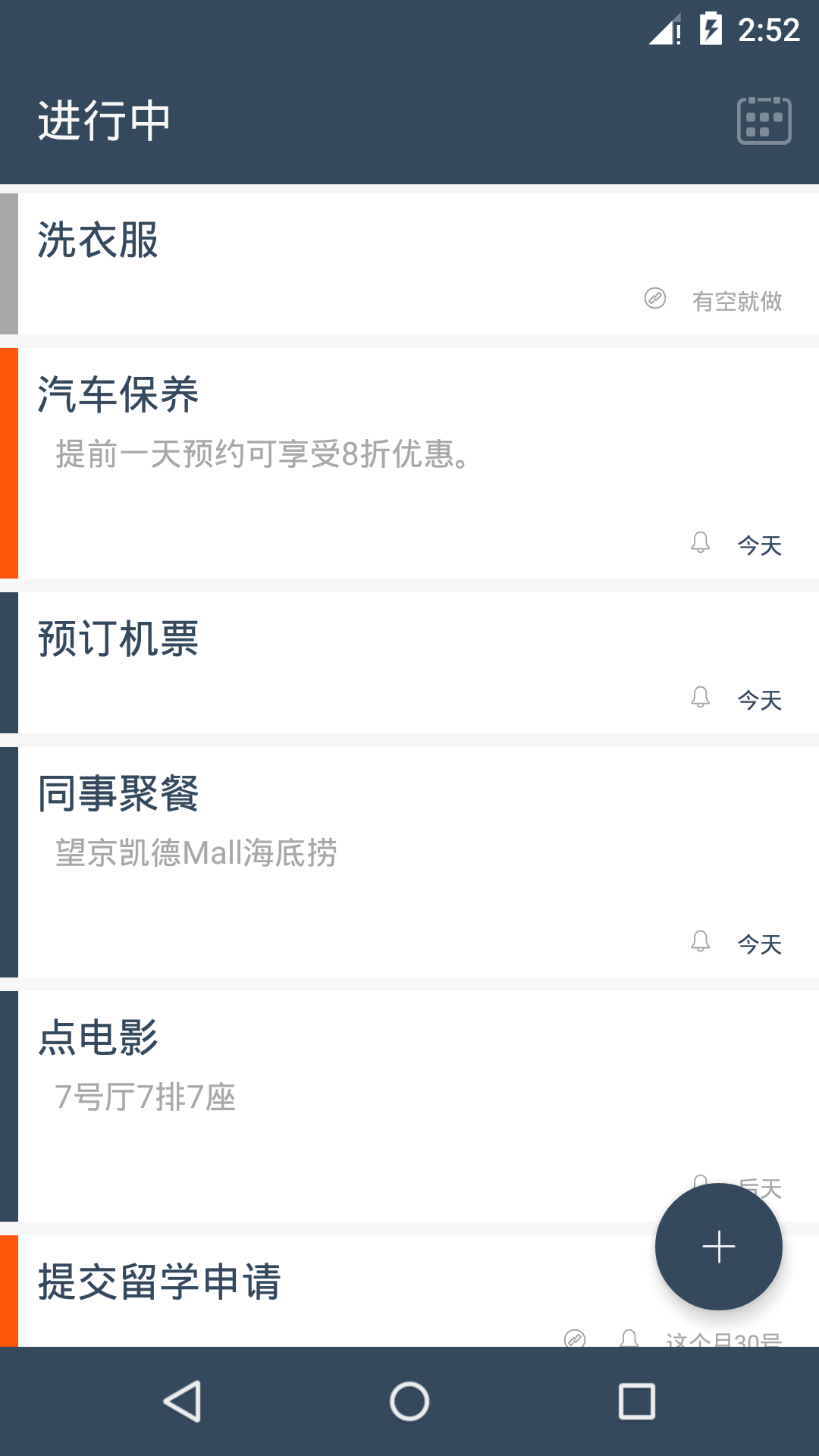The width and height of the screenshot is (819, 1456).
Task: Open the 提交留学申请 task
Action: (409, 1291)
